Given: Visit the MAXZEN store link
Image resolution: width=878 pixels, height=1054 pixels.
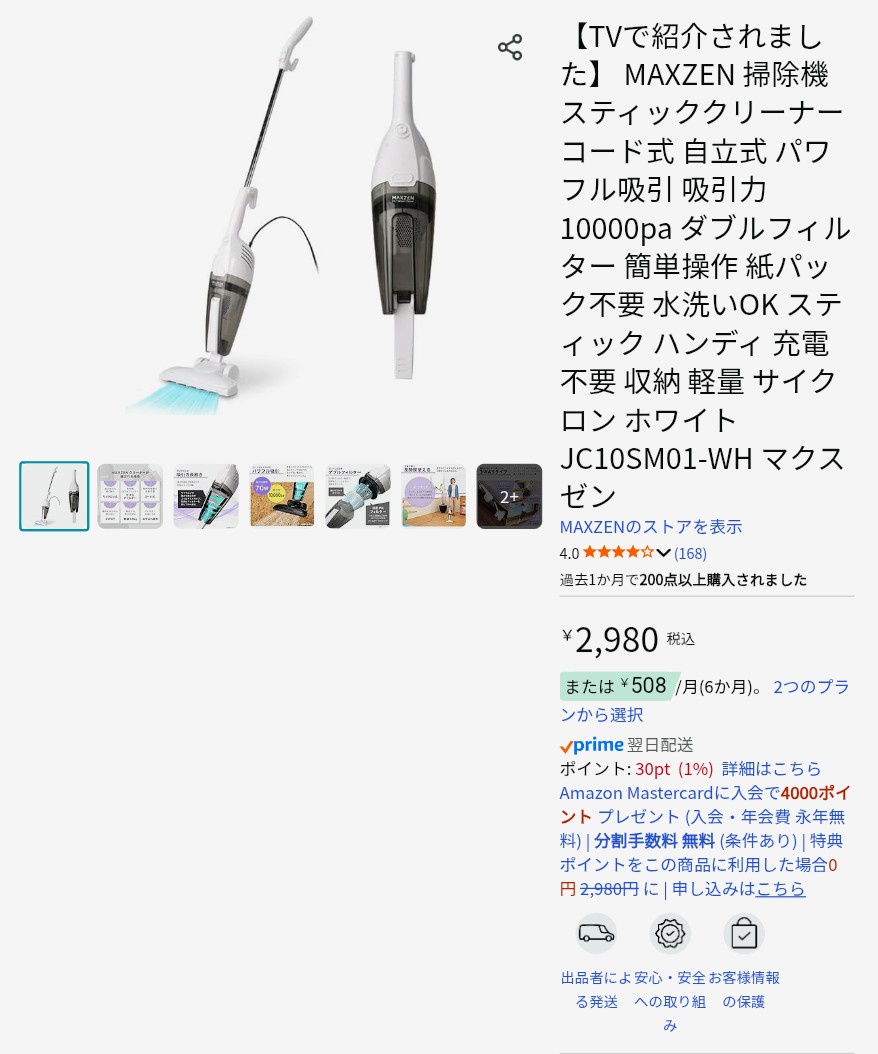Looking at the screenshot, I should [x=651, y=527].
